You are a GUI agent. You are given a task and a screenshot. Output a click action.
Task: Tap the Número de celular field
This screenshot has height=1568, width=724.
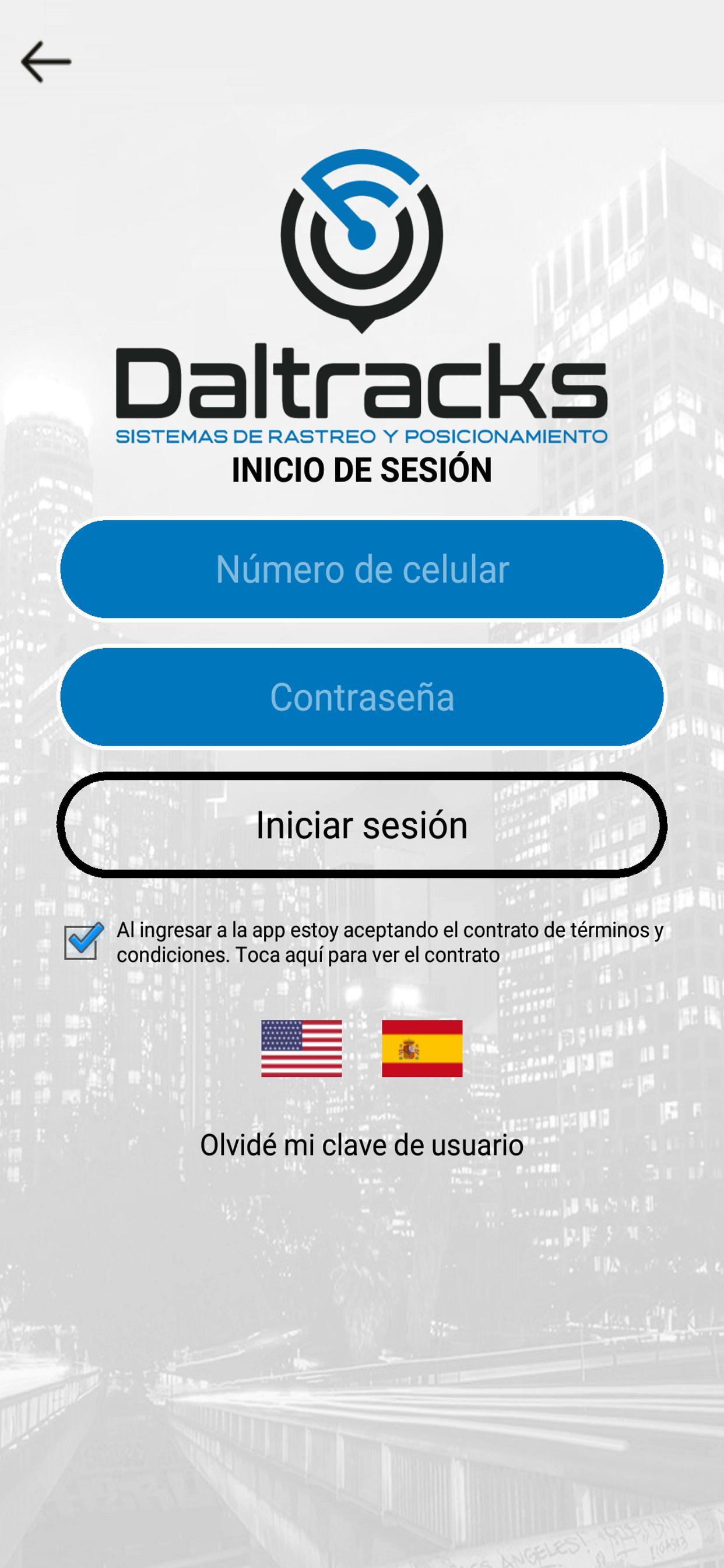pos(362,570)
